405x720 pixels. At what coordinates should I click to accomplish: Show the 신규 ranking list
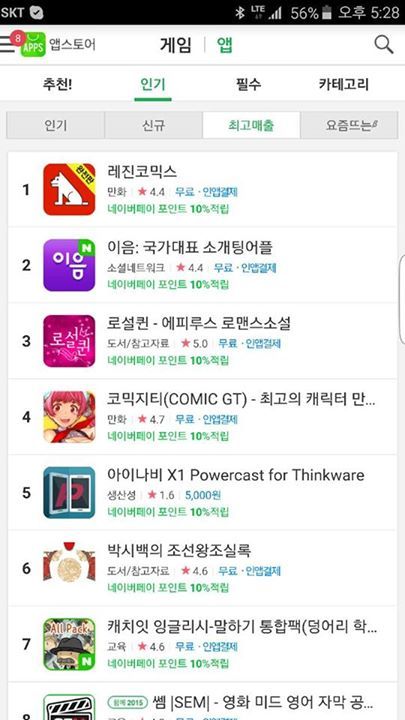point(153,125)
